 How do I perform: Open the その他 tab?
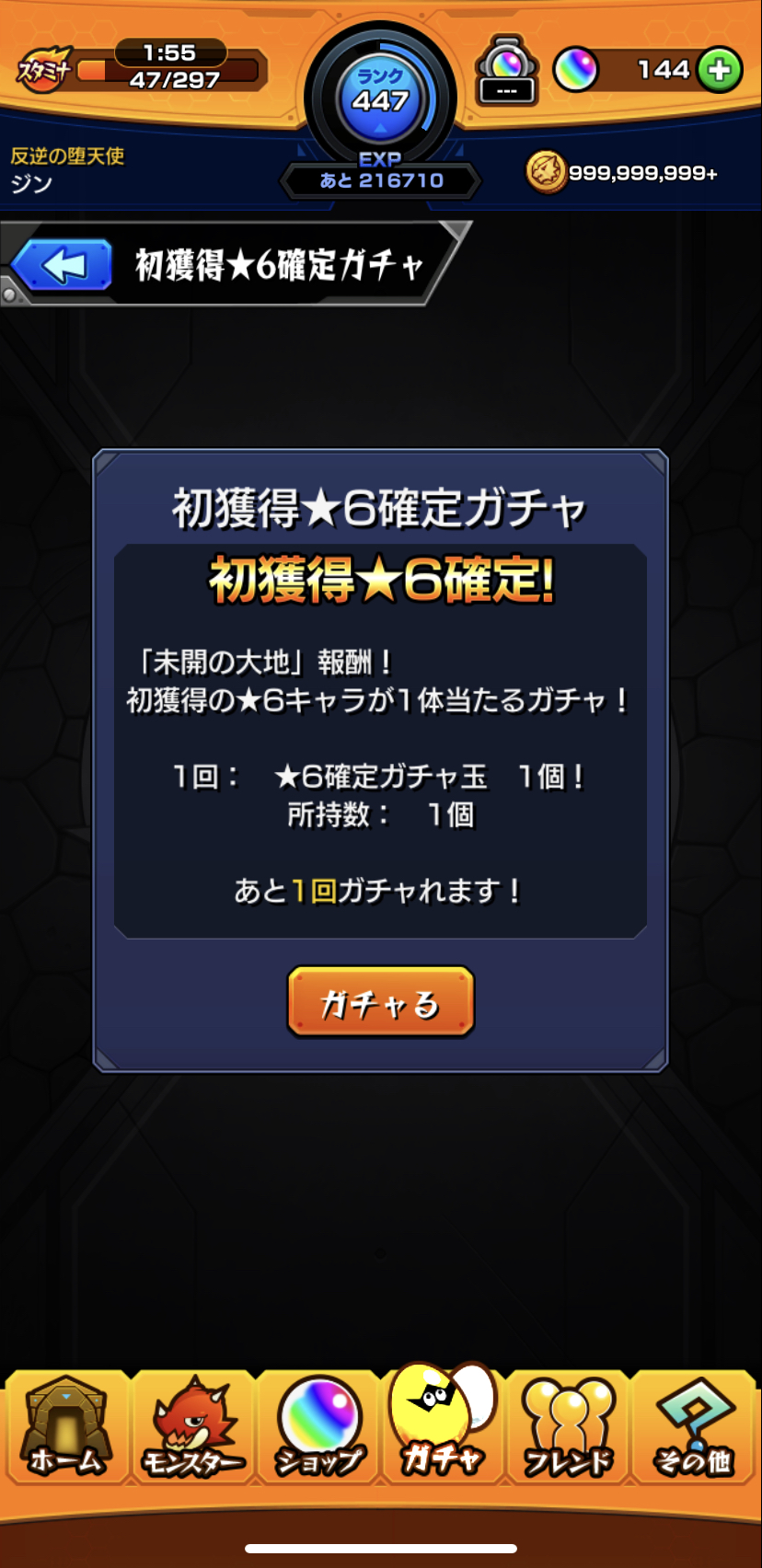pyautogui.click(x=693, y=1428)
